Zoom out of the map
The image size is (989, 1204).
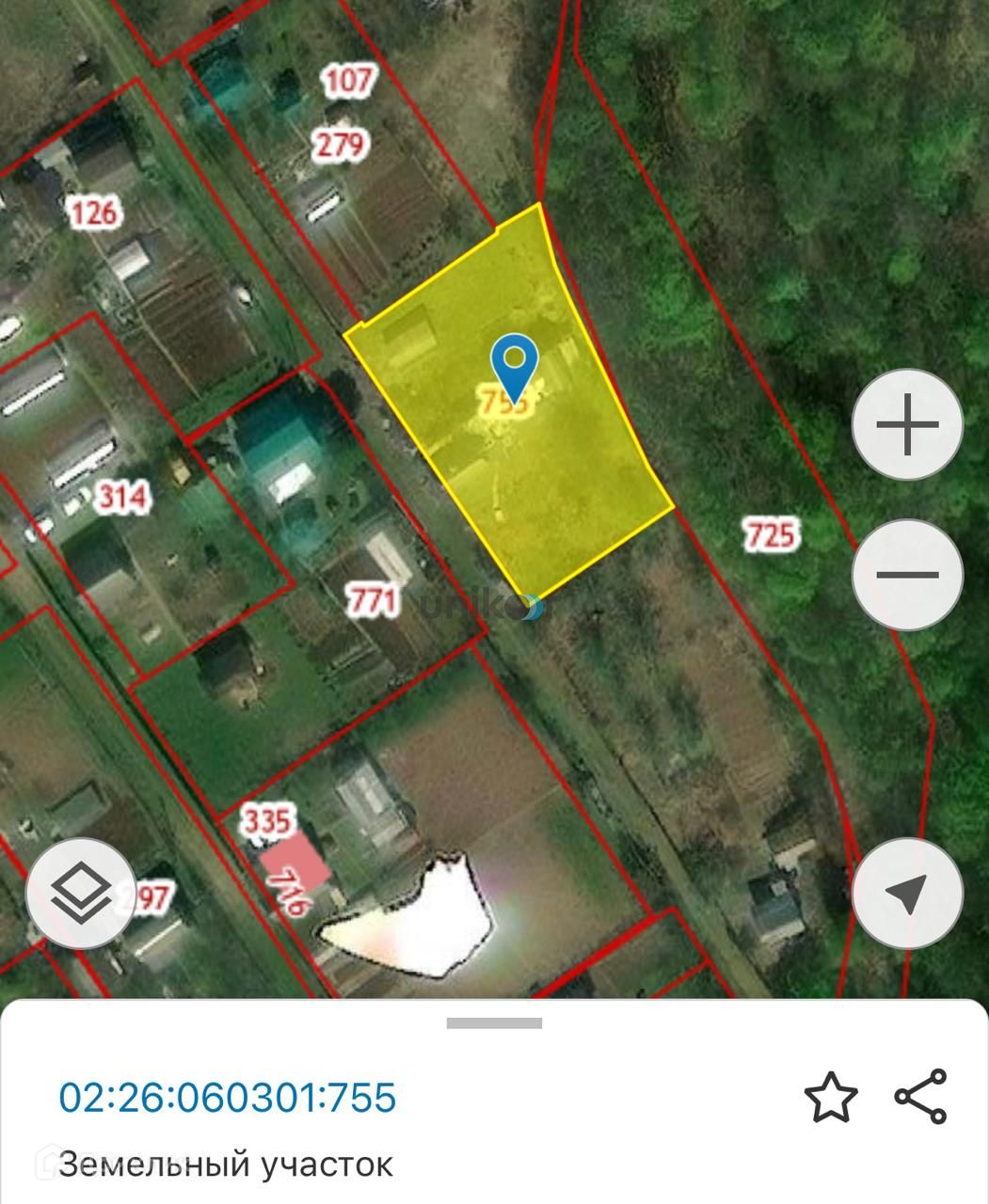[x=907, y=575]
